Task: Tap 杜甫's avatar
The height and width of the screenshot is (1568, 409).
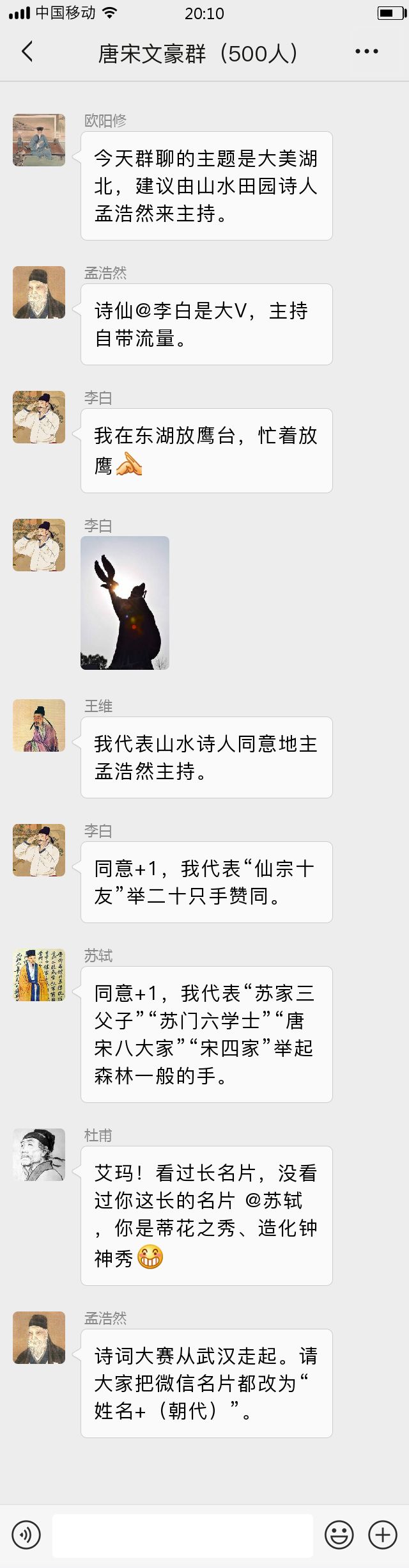Action: [x=39, y=1155]
